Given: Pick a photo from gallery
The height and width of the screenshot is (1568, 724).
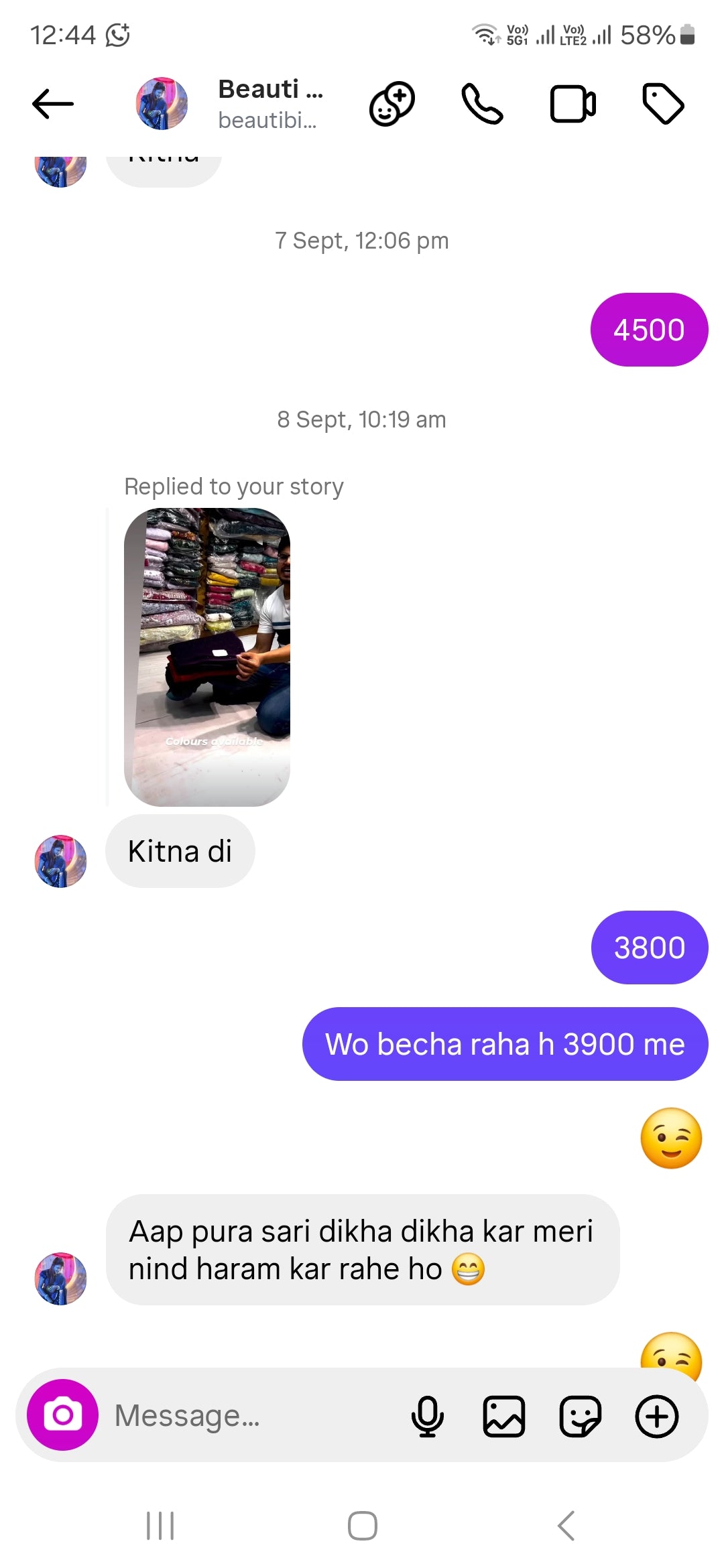Looking at the screenshot, I should pos(503,1416).
